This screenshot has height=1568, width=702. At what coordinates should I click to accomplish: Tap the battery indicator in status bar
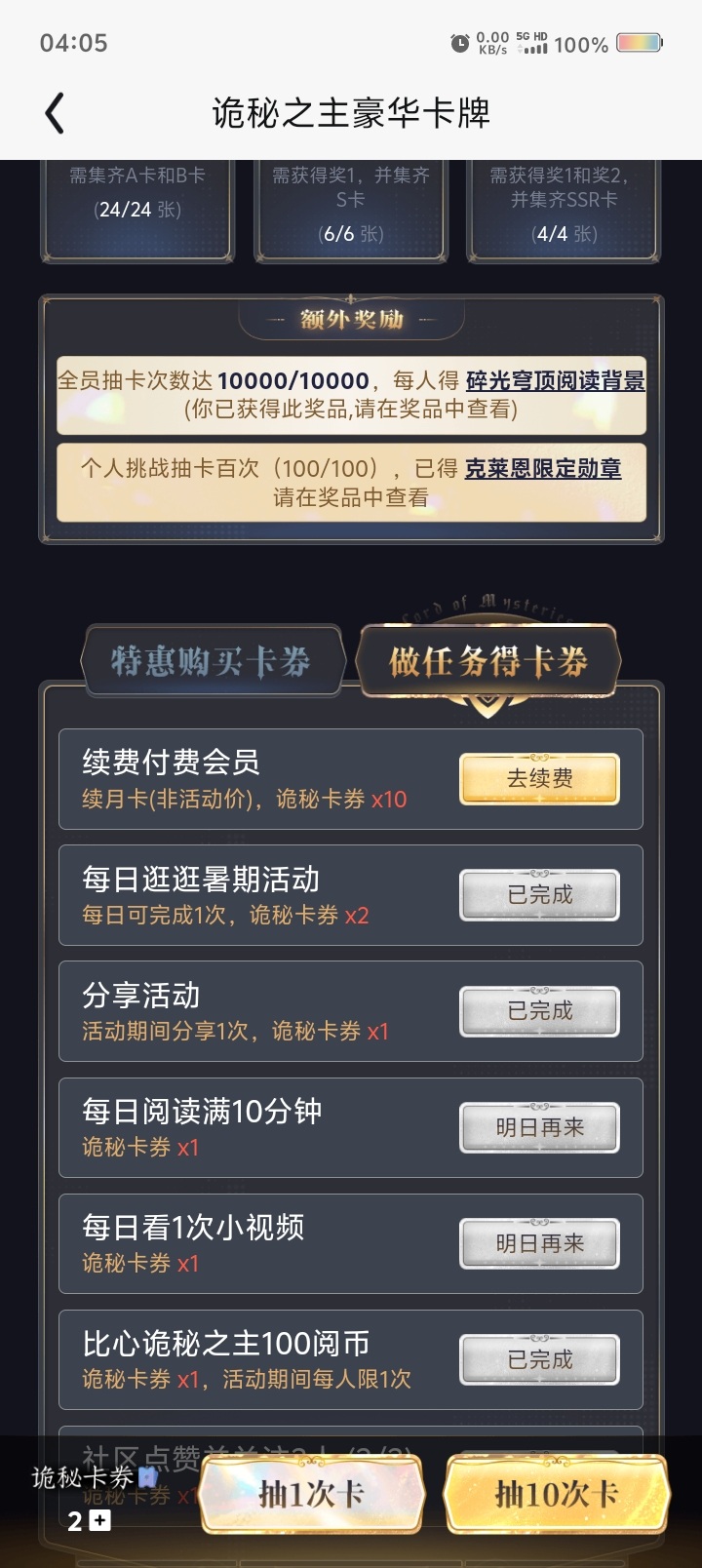point(639,44)
